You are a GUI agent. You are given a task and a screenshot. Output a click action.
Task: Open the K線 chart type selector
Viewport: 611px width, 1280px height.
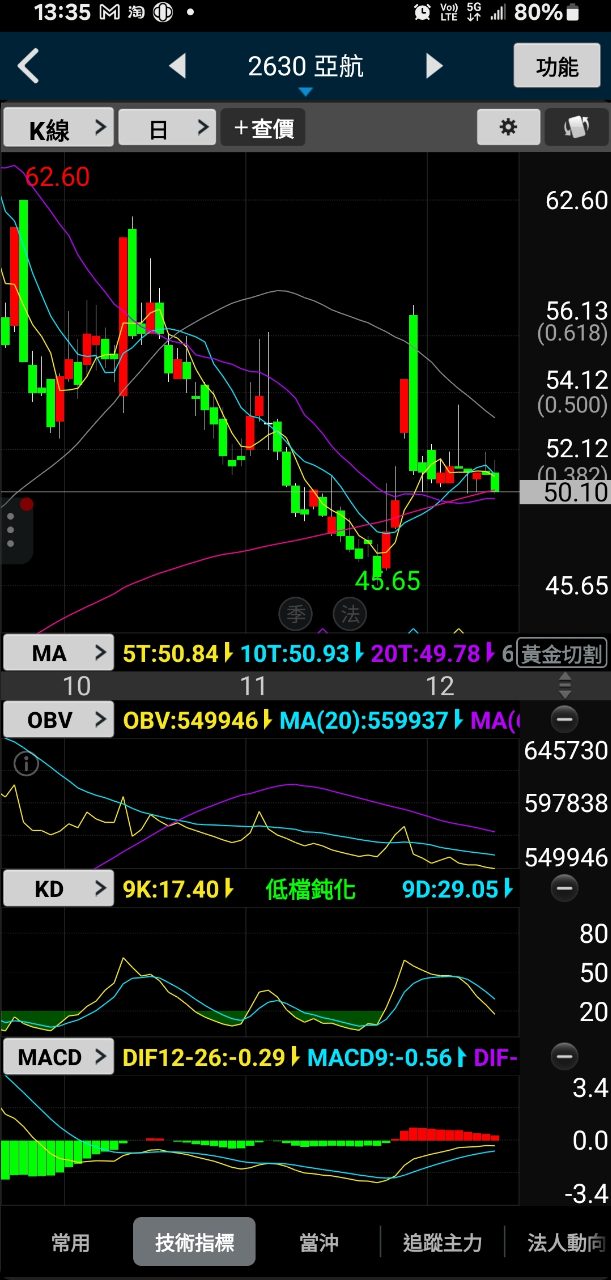57,128
